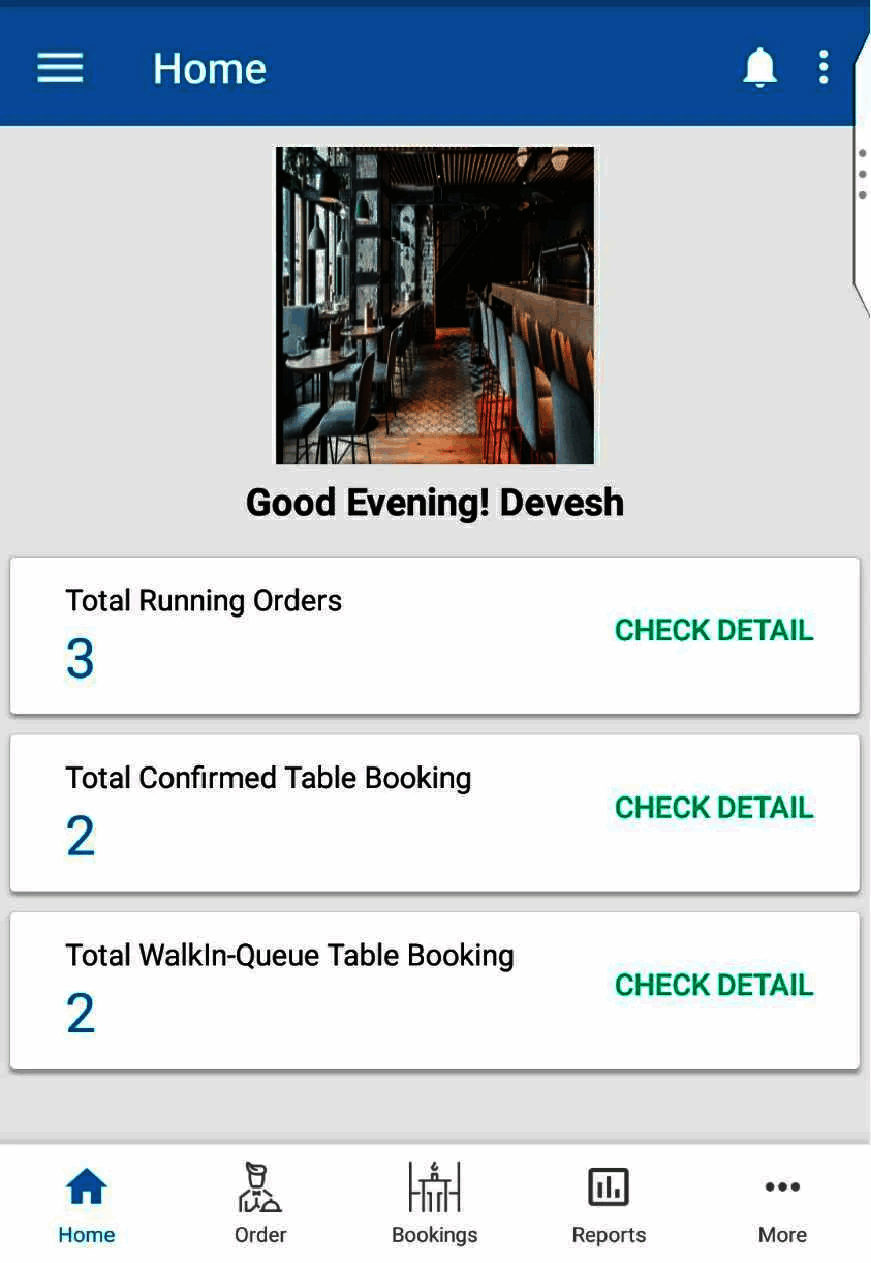Check detail of WalkIn-Queue Table Booking
871x1263 pixels.
tap(713, 985)
